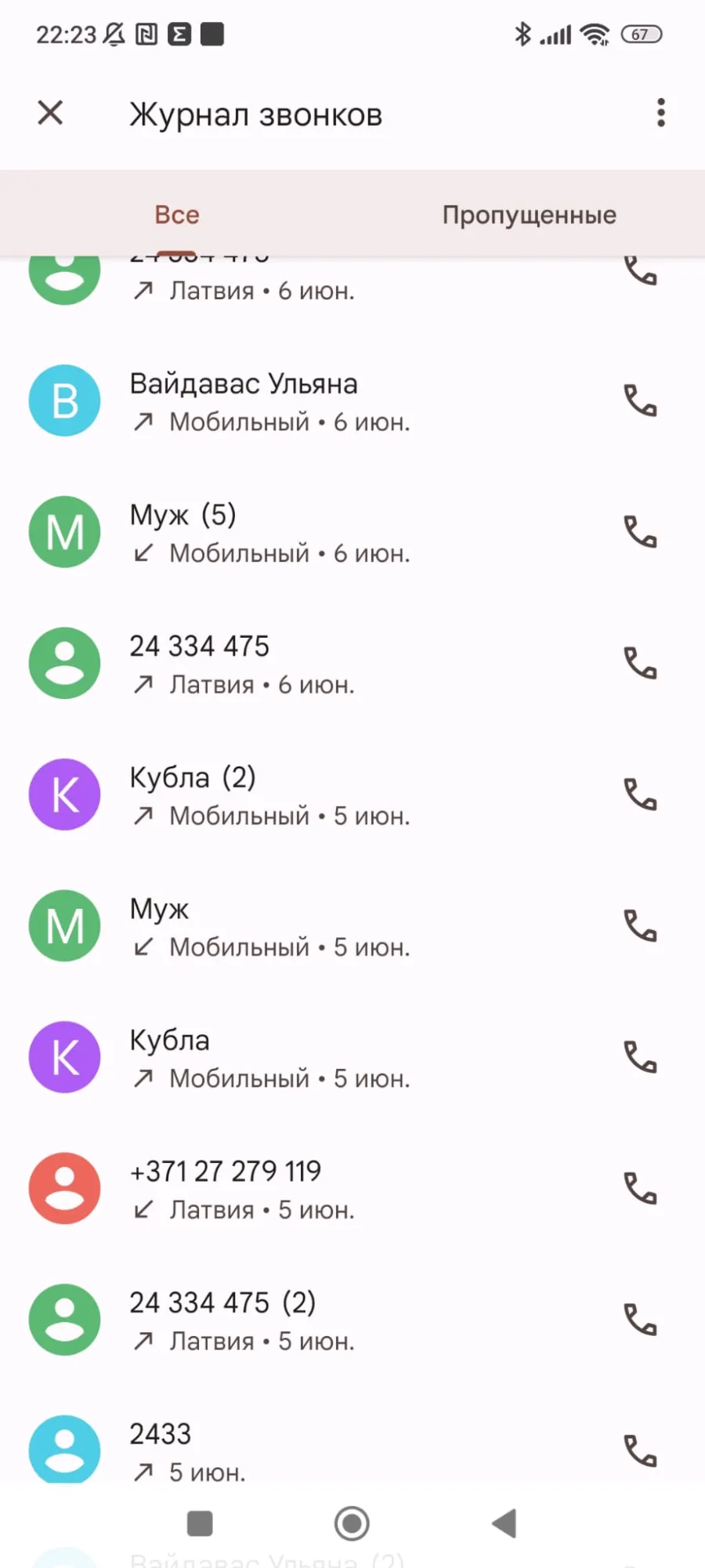The width and height of the screenshot is (705, 1568).
Task: Open the +371 27 279 119 call entry
Action: coord(352,1189)
